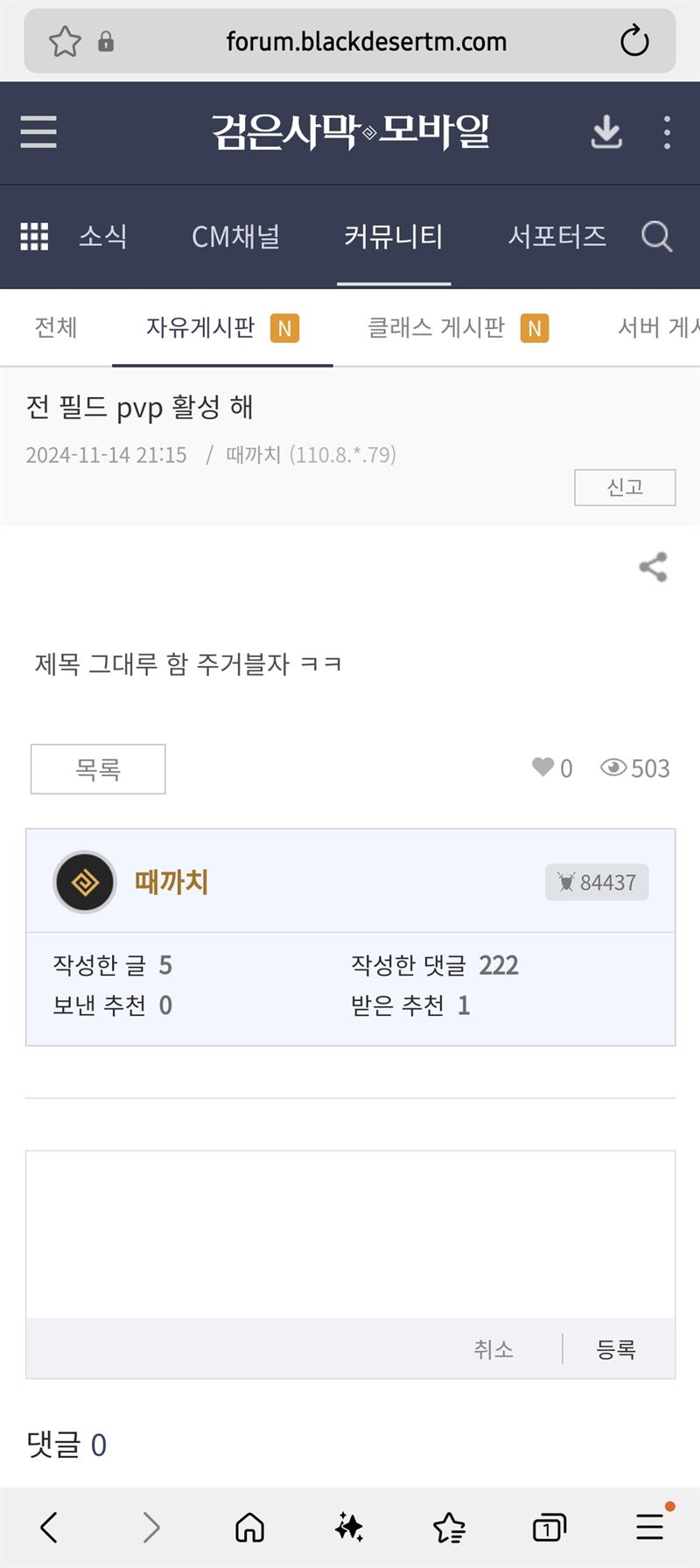Open the grid menu icon
This screenshot has width=700, height=1568.
34,236
